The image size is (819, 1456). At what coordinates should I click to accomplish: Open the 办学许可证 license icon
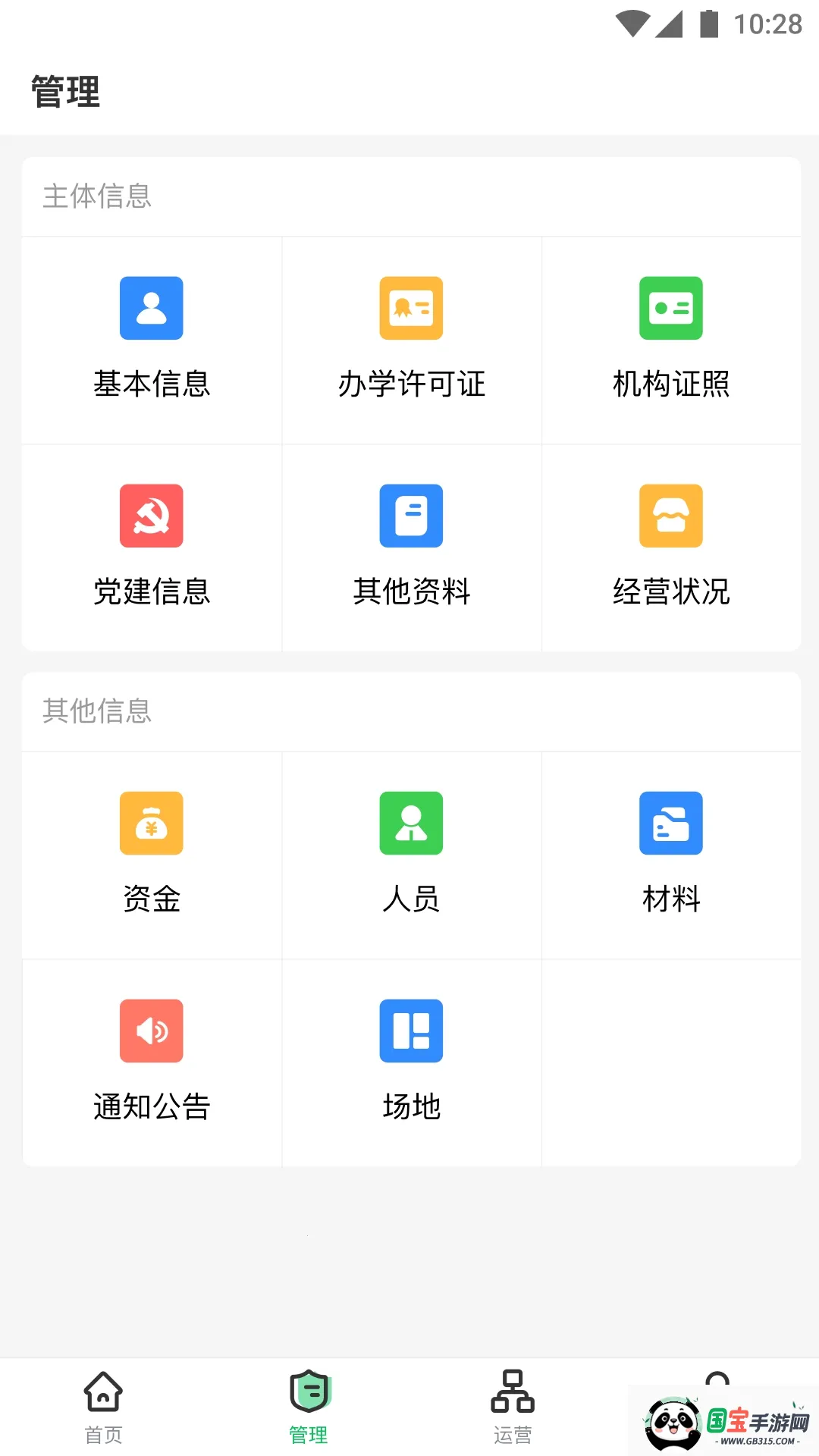410,309
